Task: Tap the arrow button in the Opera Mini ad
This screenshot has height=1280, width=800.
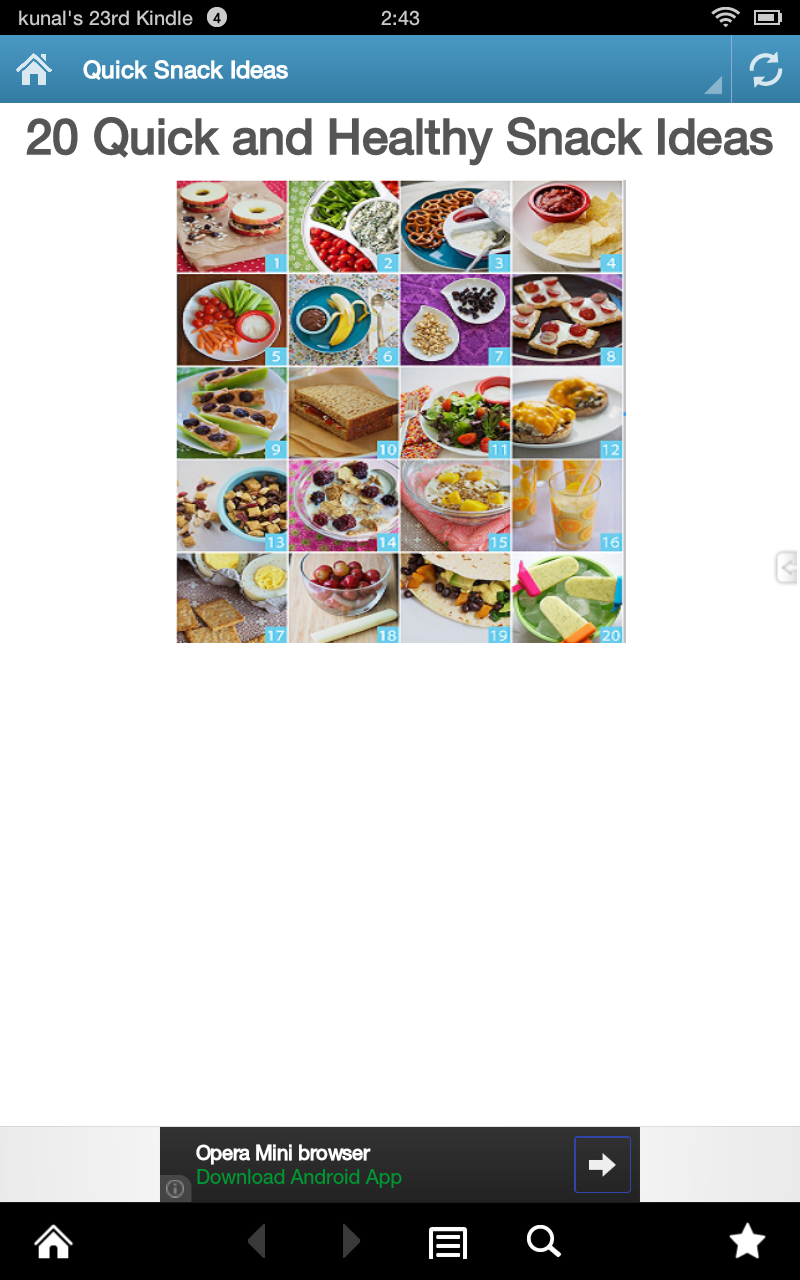Action: click(x=601, y=1164)
